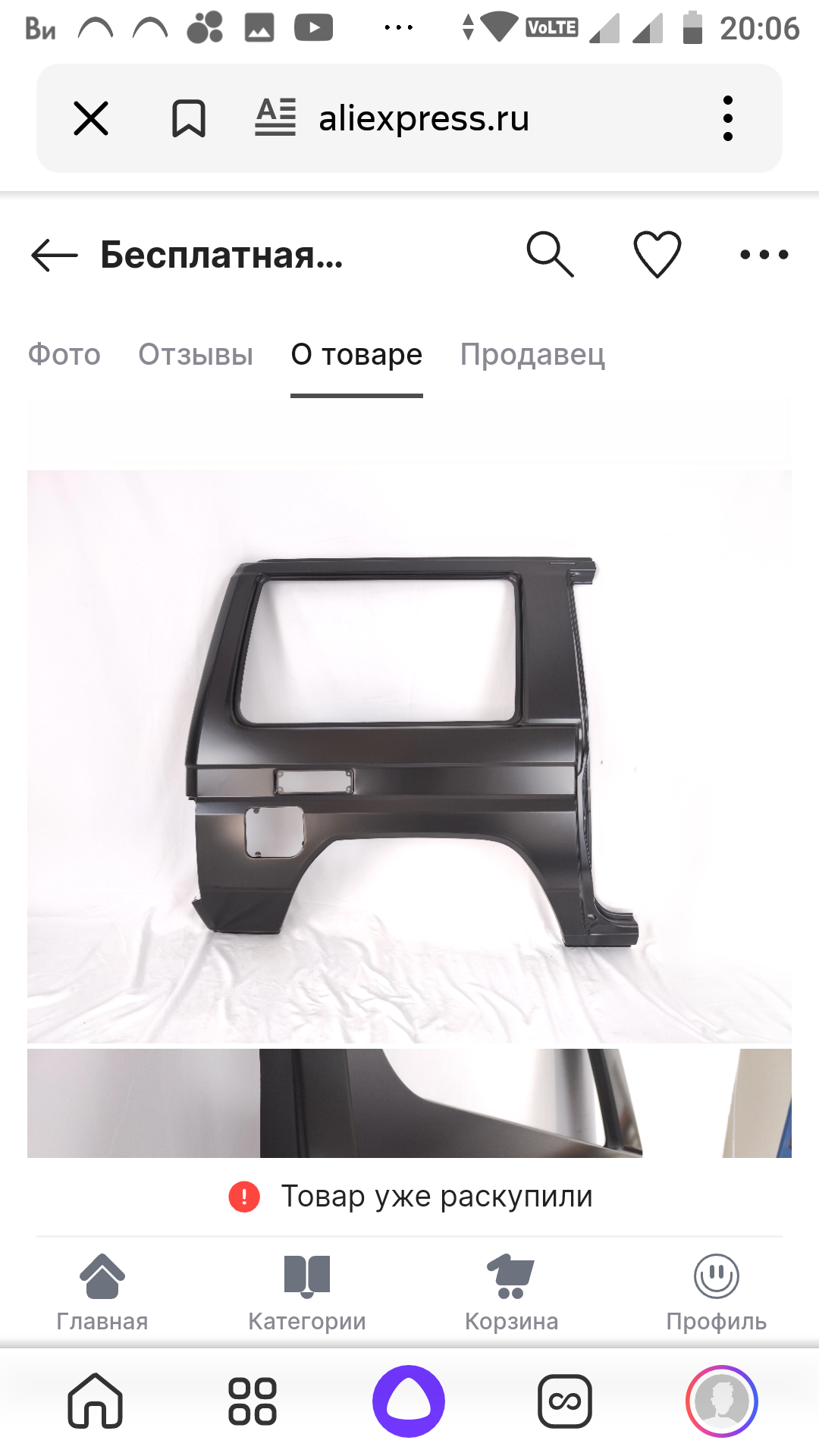Open the Профиль section
This screenshot has height=1456, width=819.
coord(717,1292)
